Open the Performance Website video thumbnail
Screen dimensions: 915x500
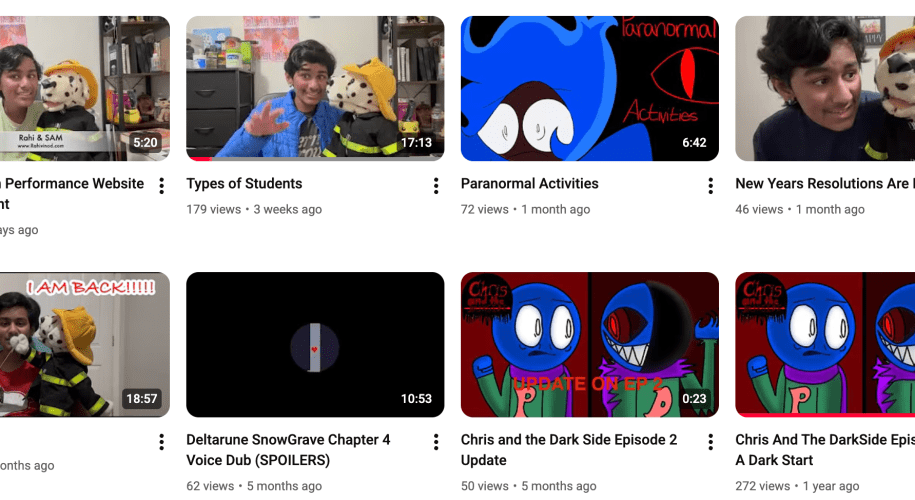click(85, 88)
